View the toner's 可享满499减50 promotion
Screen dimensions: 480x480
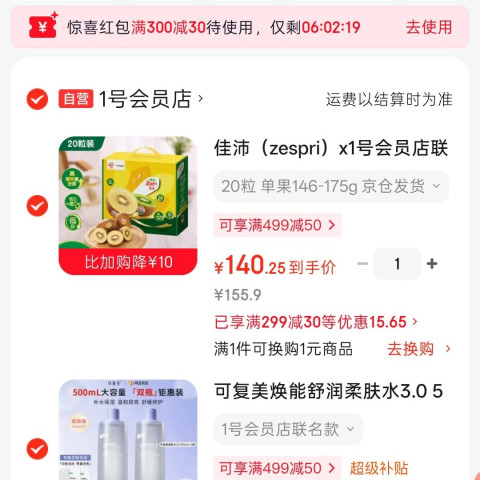pyautogui.click(x=277, y=468)
